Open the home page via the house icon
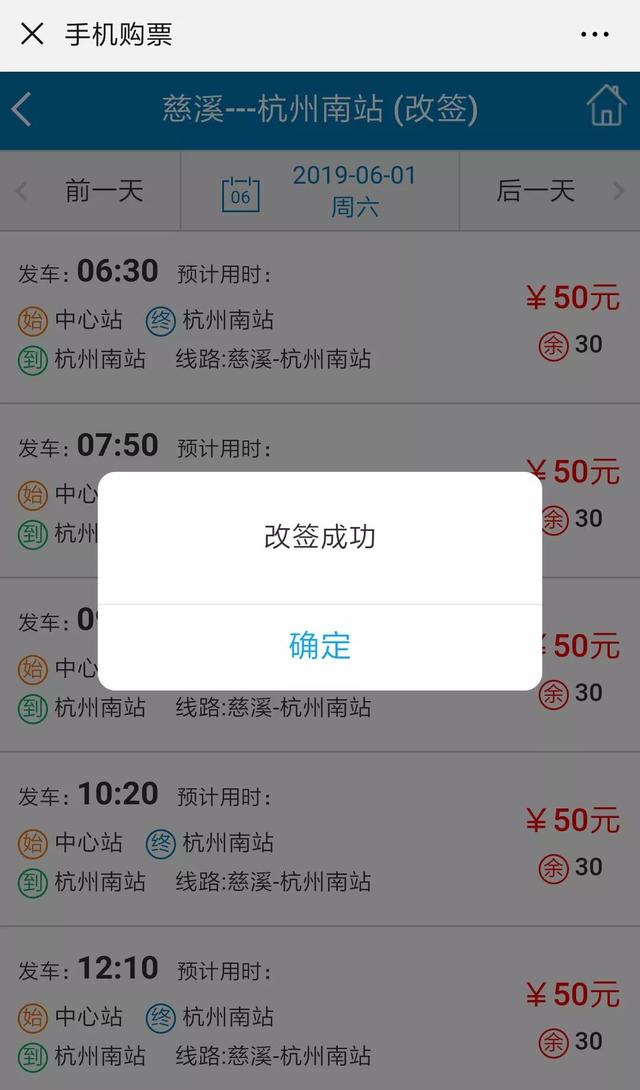This screenshot has height=1090, width=640. [606, 106]
